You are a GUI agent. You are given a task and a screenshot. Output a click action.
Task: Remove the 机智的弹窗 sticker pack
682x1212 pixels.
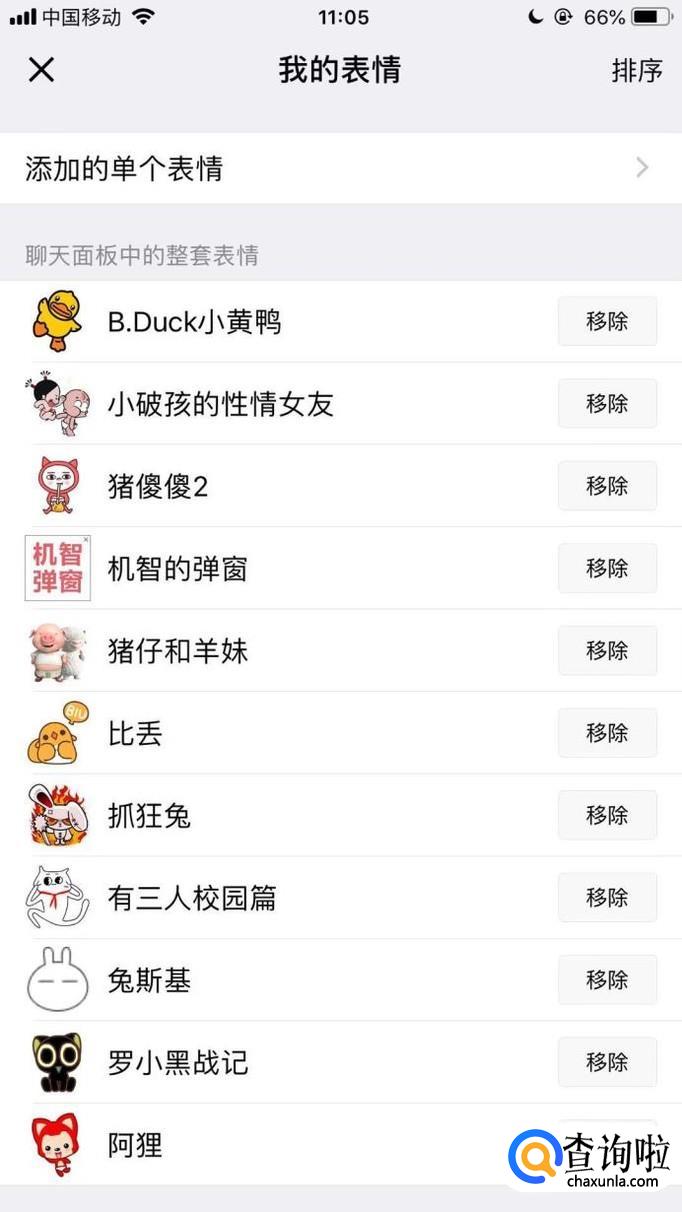pos(607,568)
